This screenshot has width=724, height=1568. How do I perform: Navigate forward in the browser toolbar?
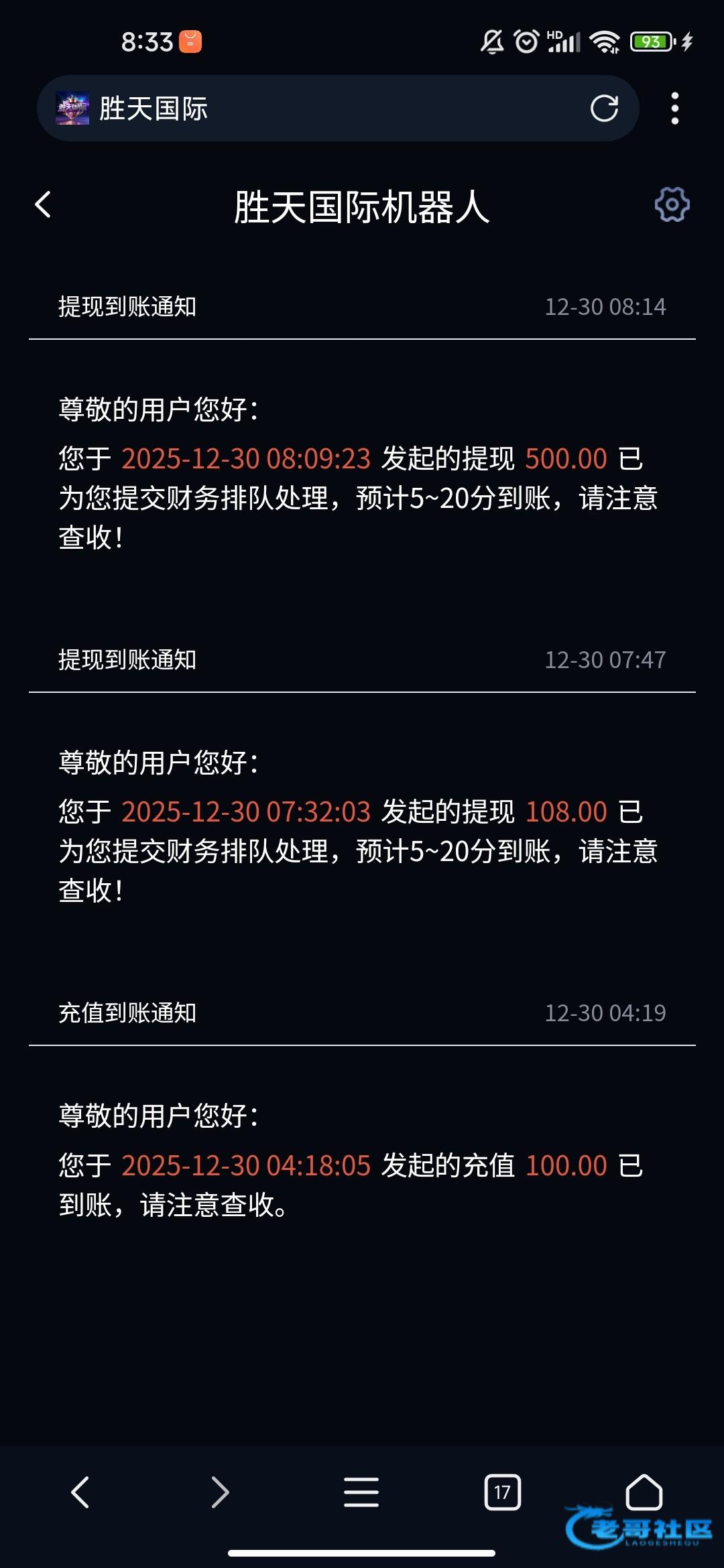click(x=220, y=1492)
